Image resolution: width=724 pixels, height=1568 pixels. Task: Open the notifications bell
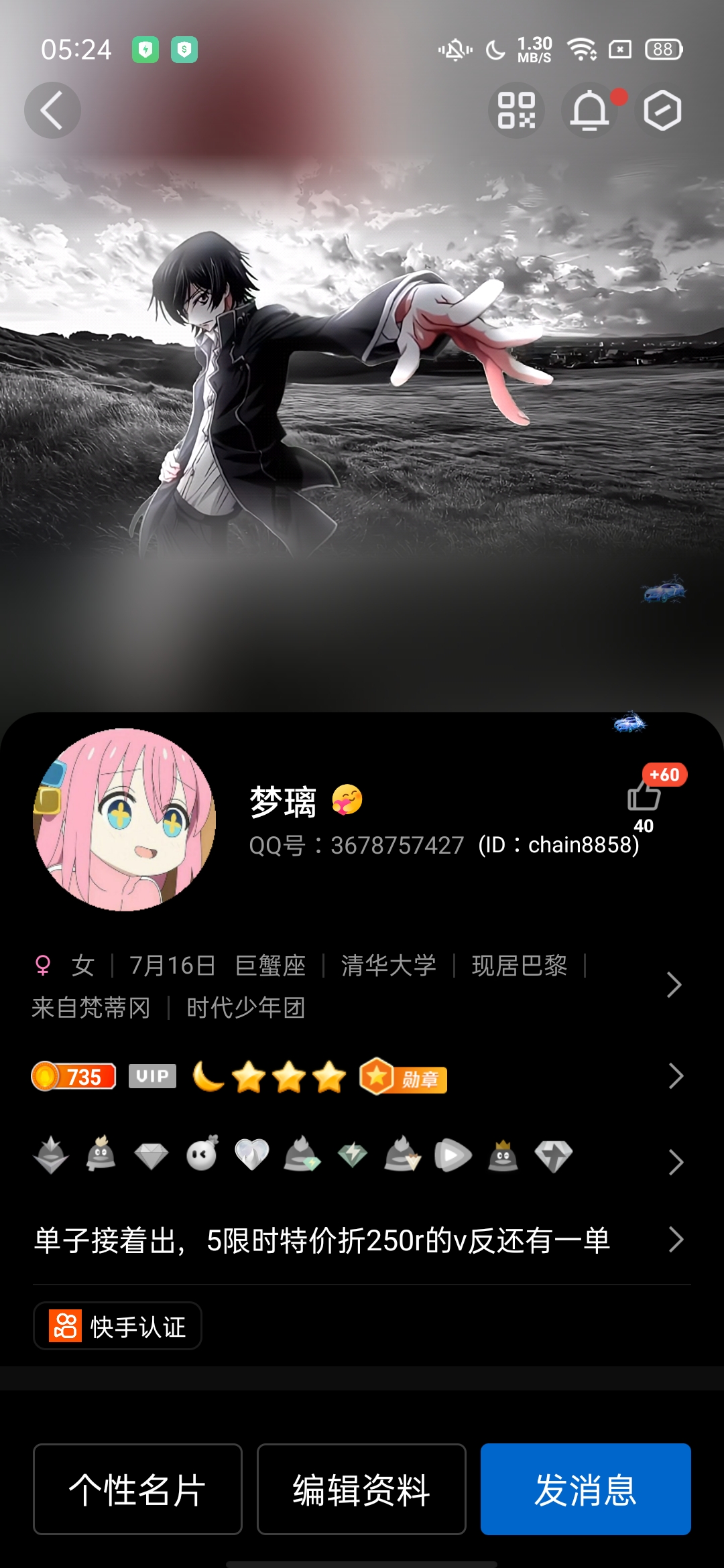coord(589,111)
